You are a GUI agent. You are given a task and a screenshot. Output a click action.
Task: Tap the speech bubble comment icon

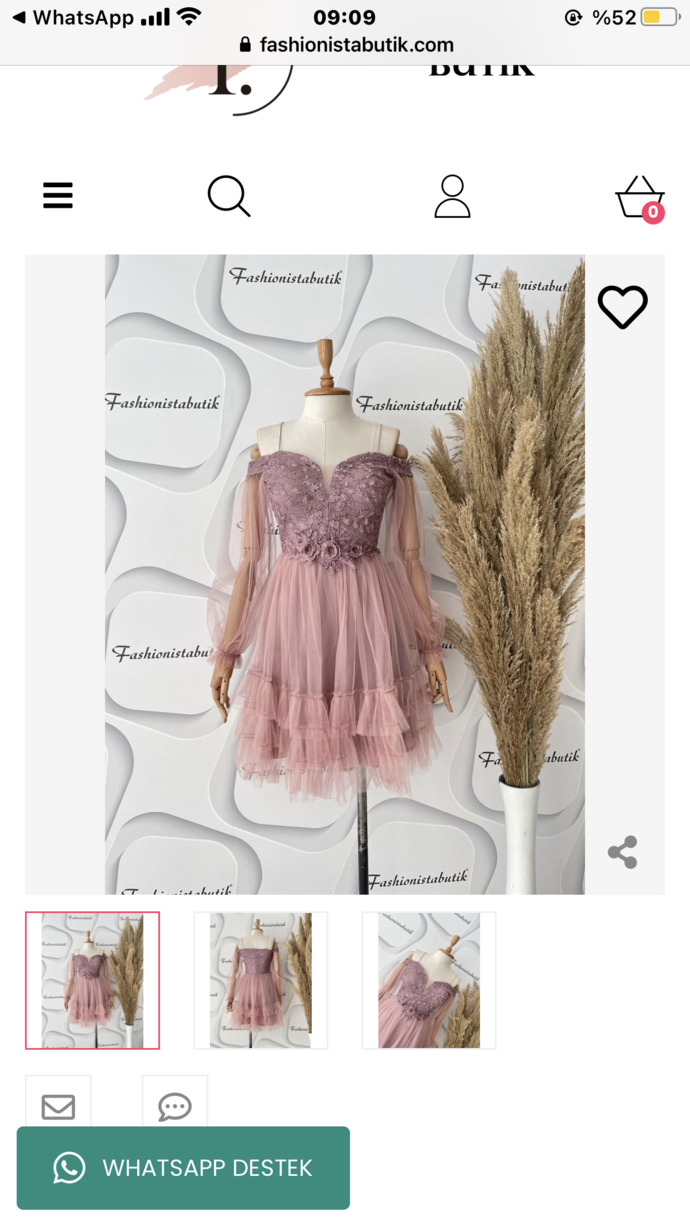[x=175, y=1106]
